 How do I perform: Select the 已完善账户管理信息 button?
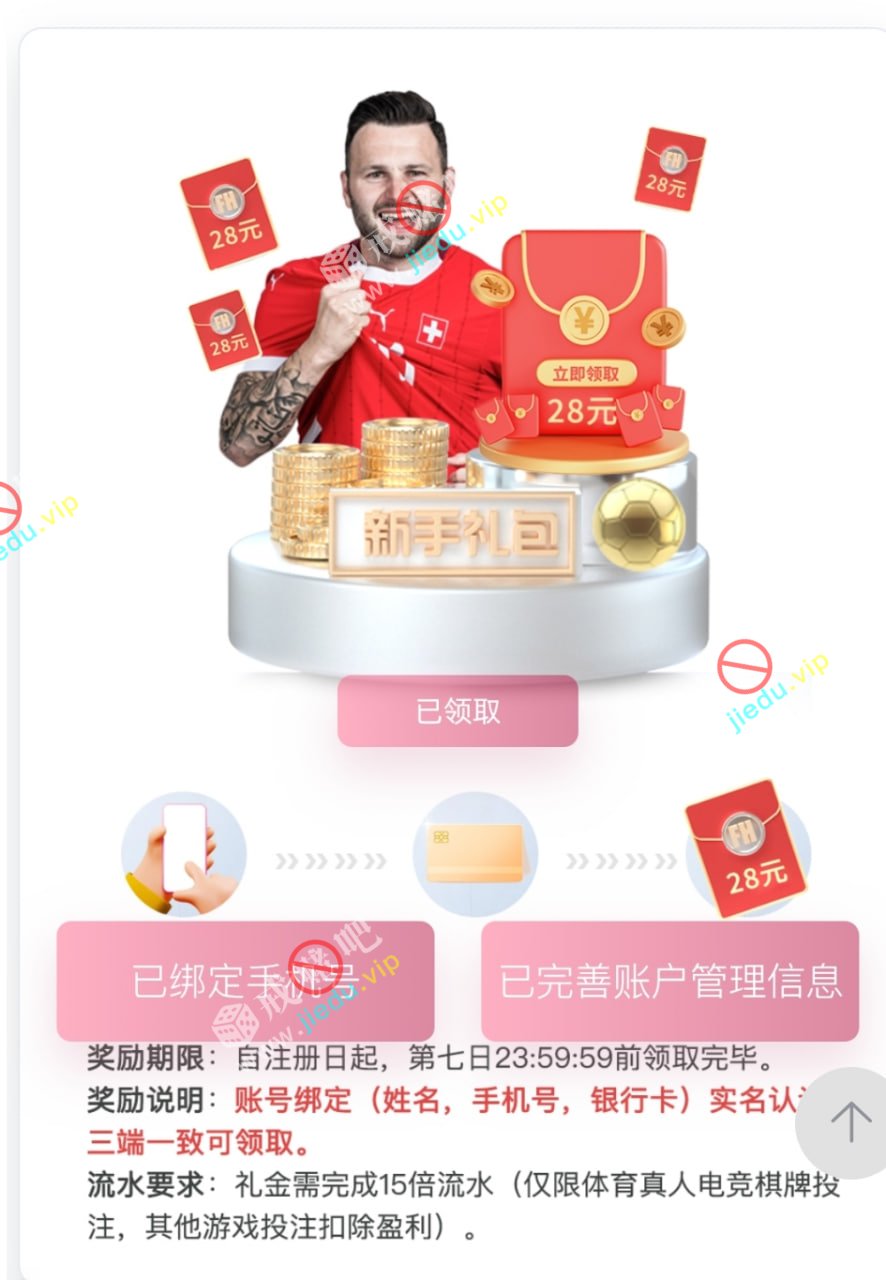pyautogui.click(x=670, y=981)
